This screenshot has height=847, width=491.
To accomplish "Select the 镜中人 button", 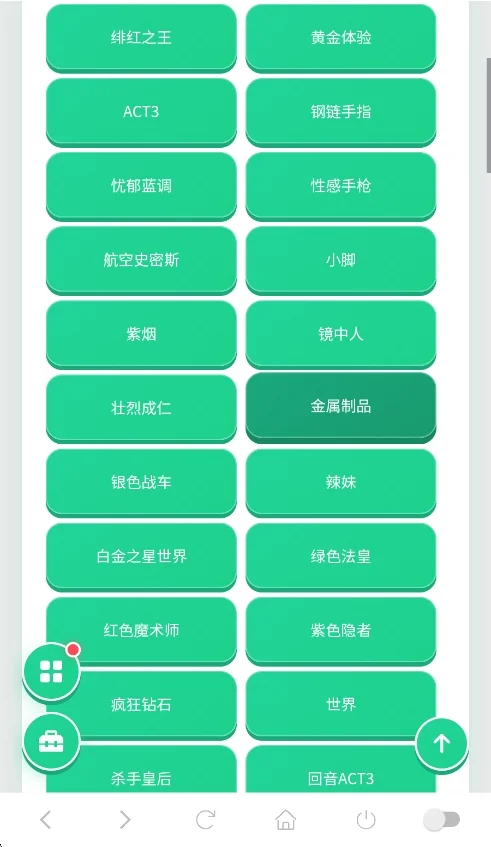I will click(341, 334).
